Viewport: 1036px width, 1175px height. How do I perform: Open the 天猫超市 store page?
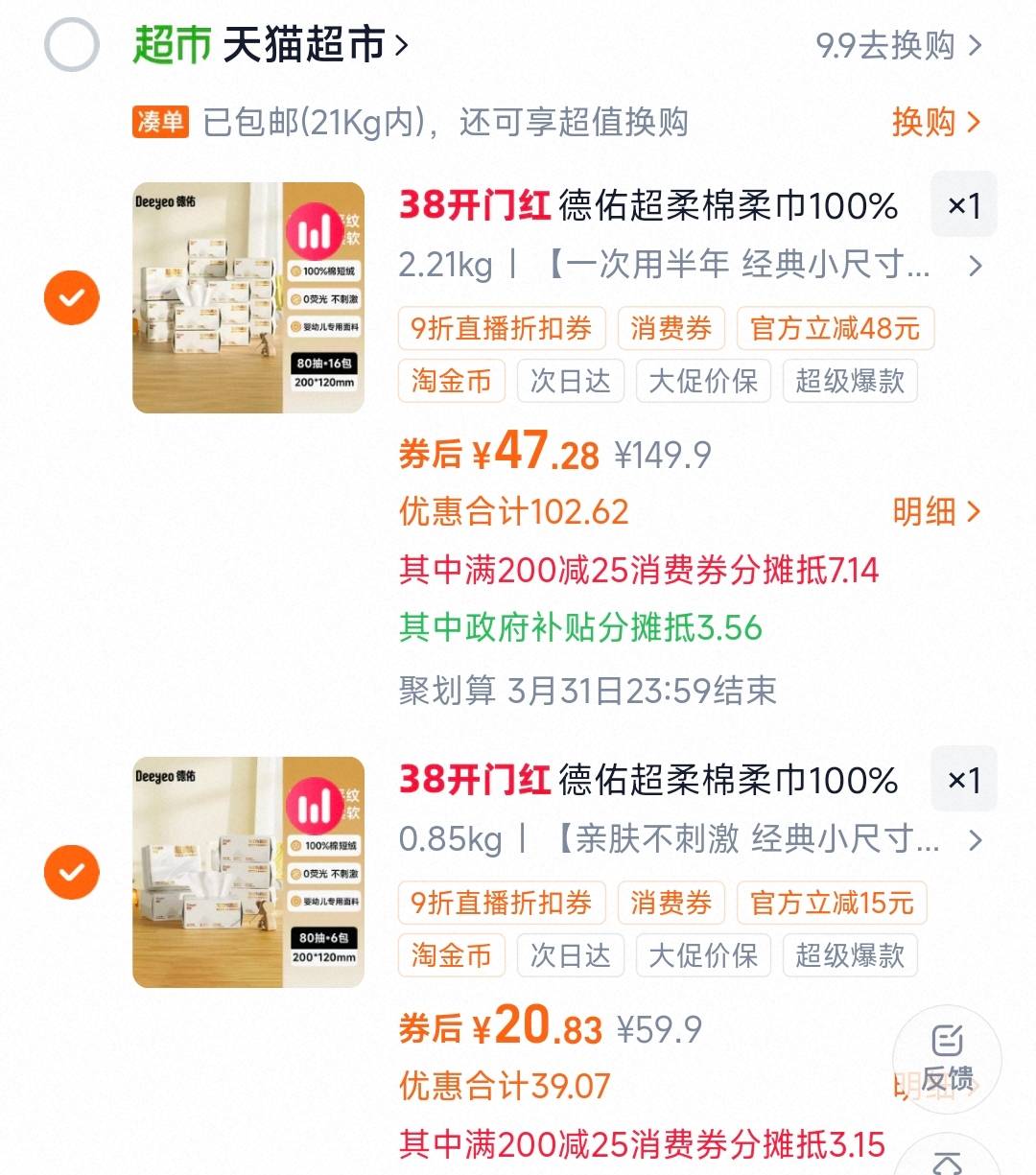point(305,45)
